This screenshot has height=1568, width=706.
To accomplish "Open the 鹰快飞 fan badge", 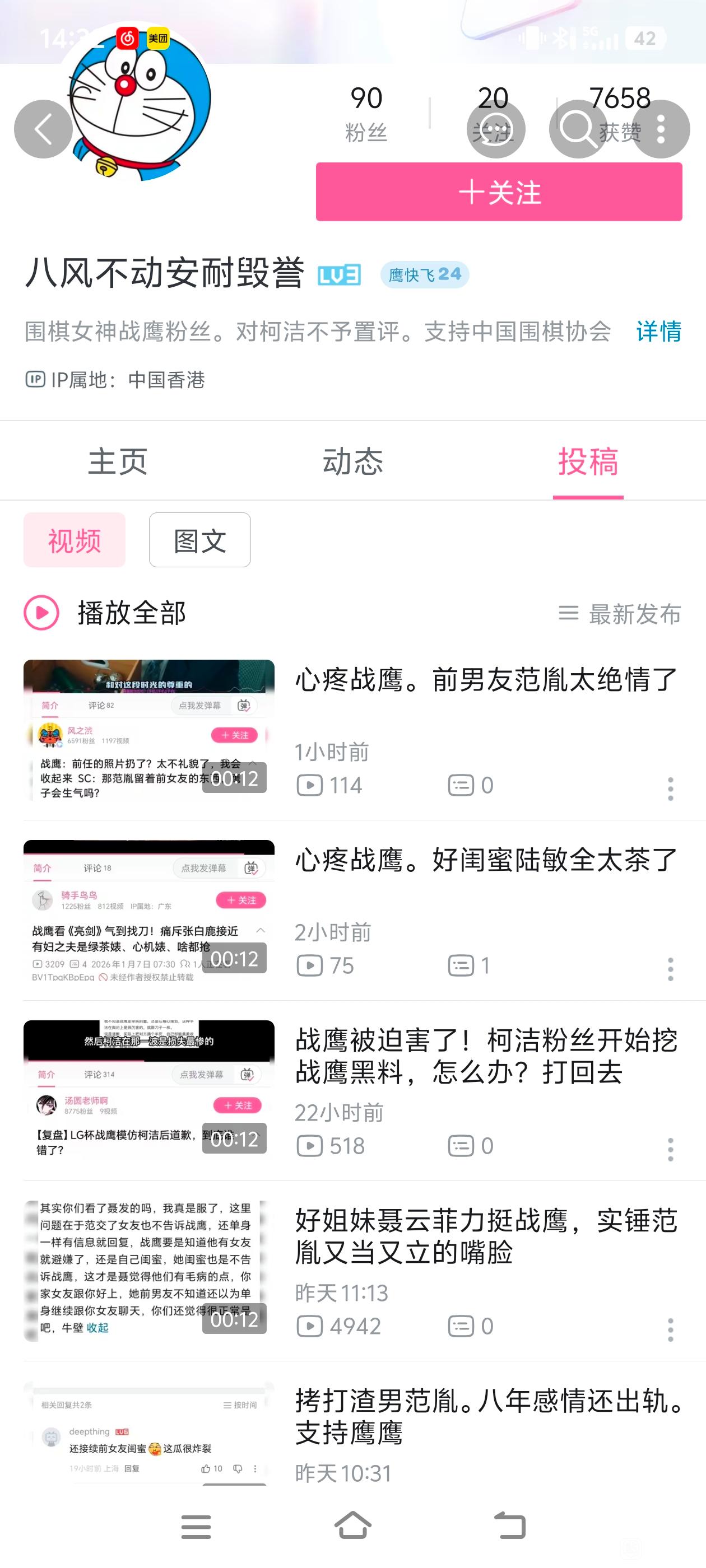I will coord(425,275).
